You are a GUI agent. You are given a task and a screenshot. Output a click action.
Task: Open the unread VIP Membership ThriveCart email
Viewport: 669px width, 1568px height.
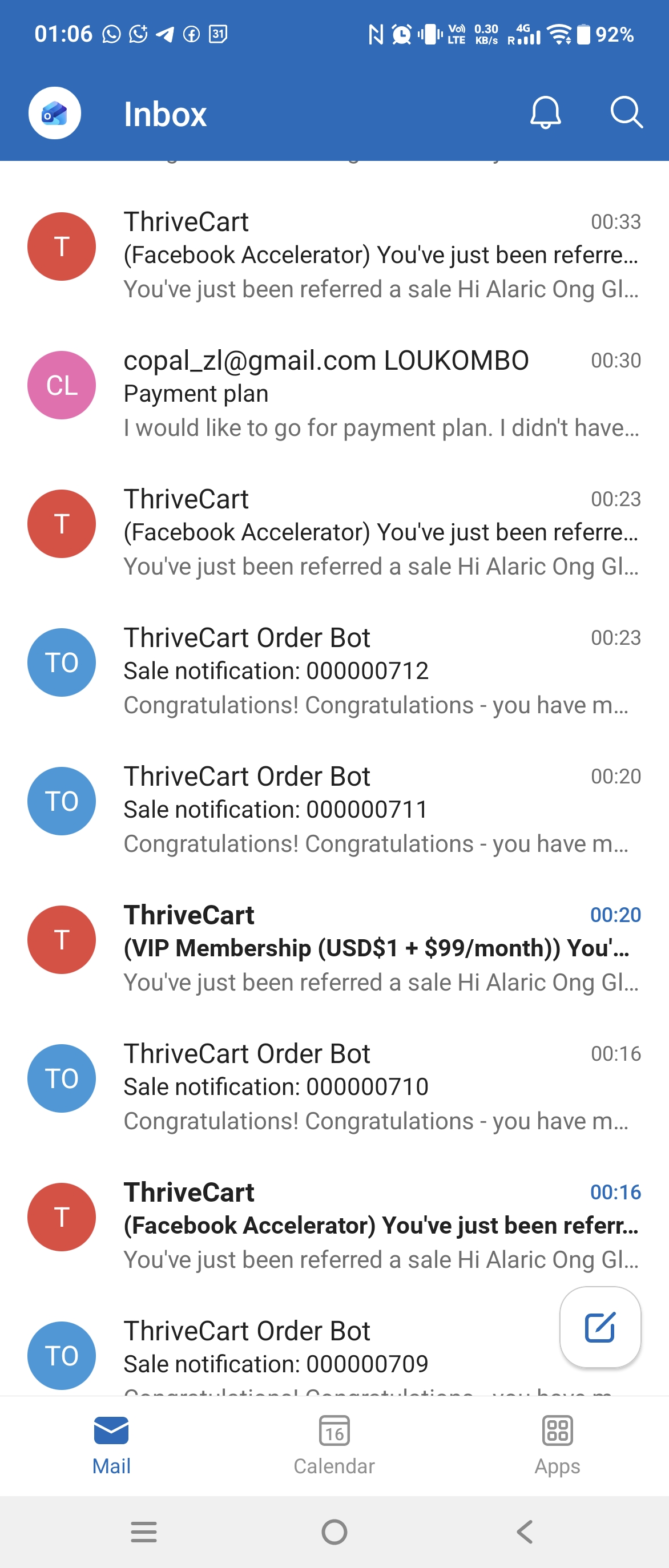point(334,948)
